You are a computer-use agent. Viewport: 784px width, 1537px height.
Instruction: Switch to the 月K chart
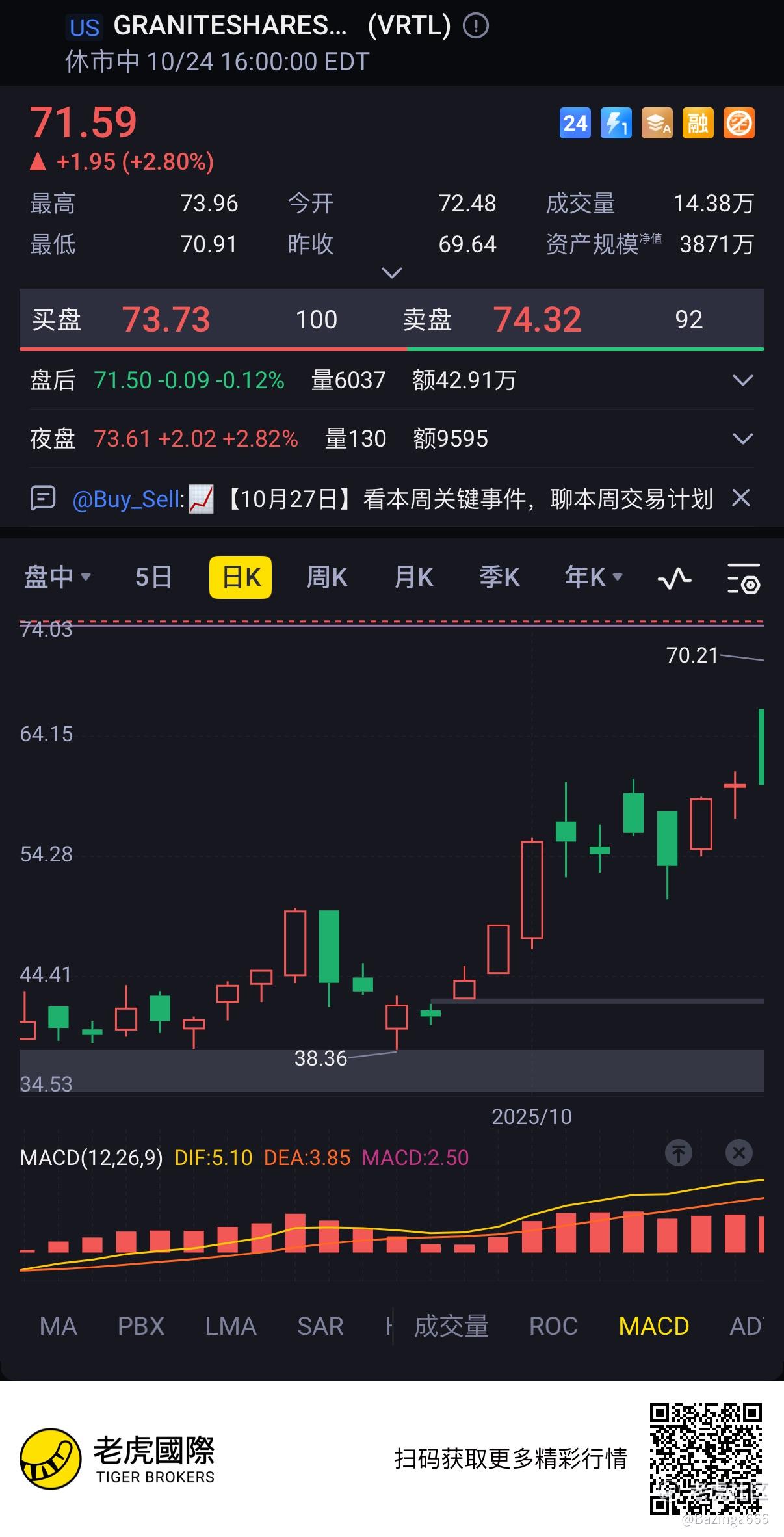coord(413,577)
